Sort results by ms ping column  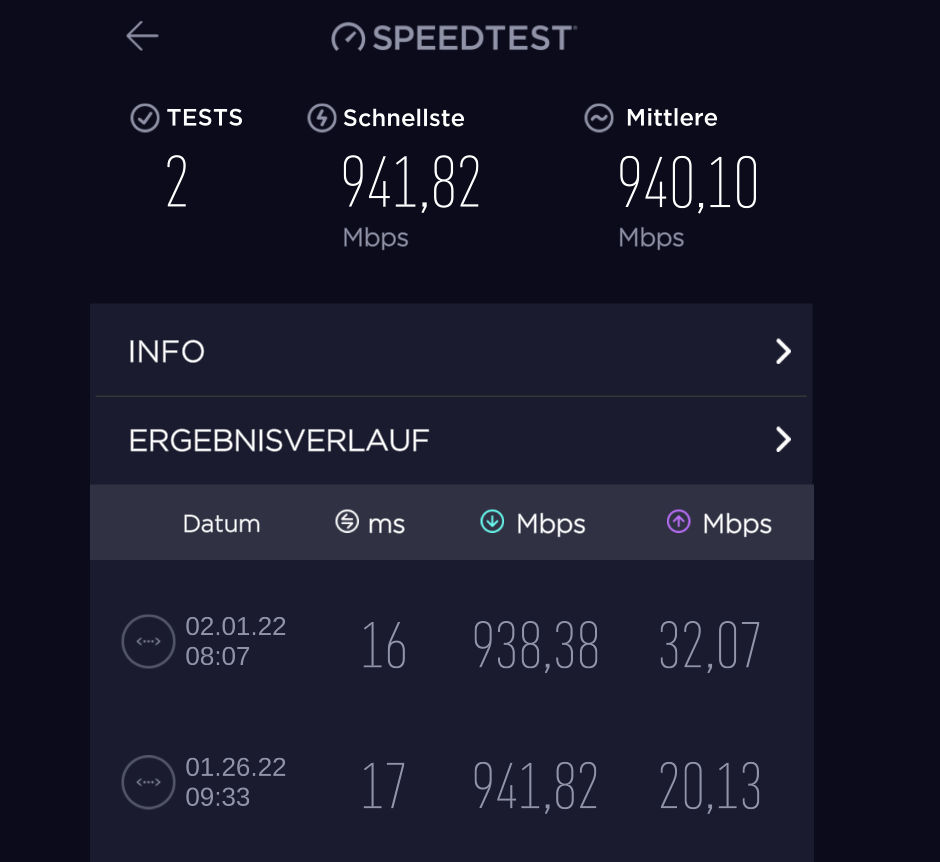tap(370, 523)
